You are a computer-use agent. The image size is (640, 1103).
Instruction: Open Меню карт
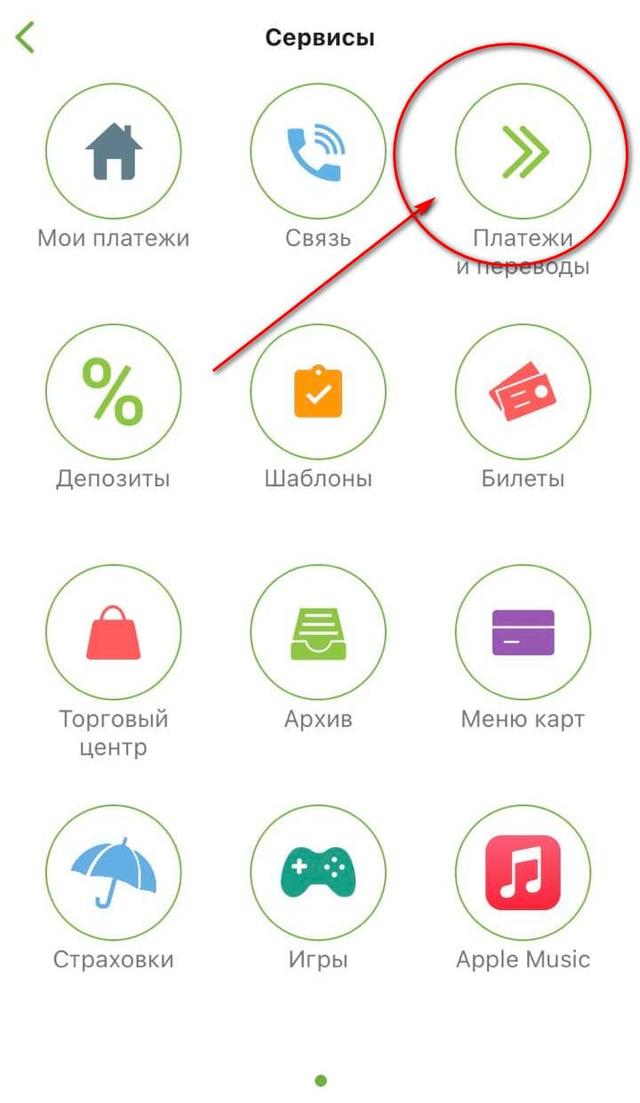(x=523, y=635)
